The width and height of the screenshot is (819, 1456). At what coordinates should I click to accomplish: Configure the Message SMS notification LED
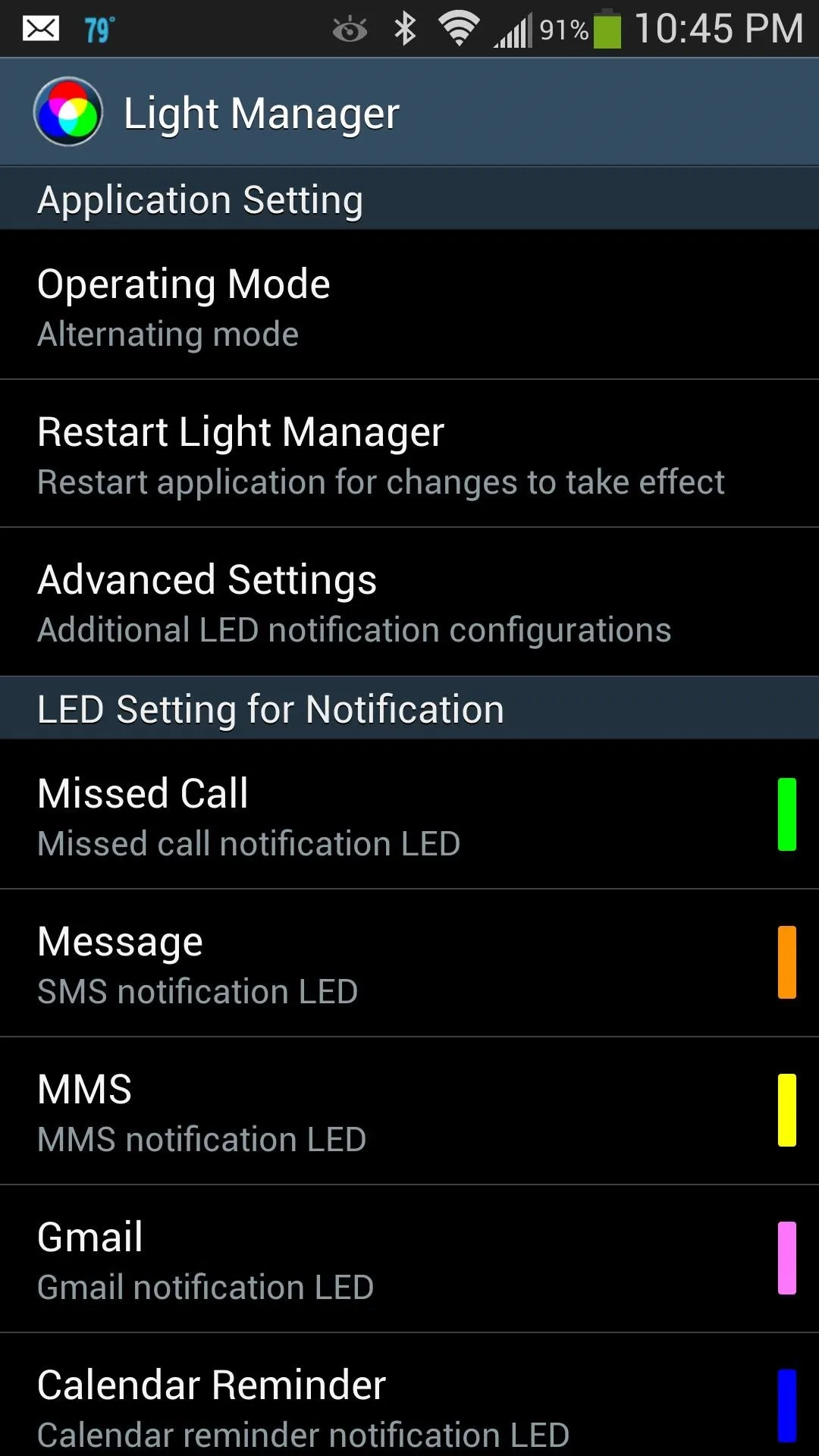click(x=409, y=963)
